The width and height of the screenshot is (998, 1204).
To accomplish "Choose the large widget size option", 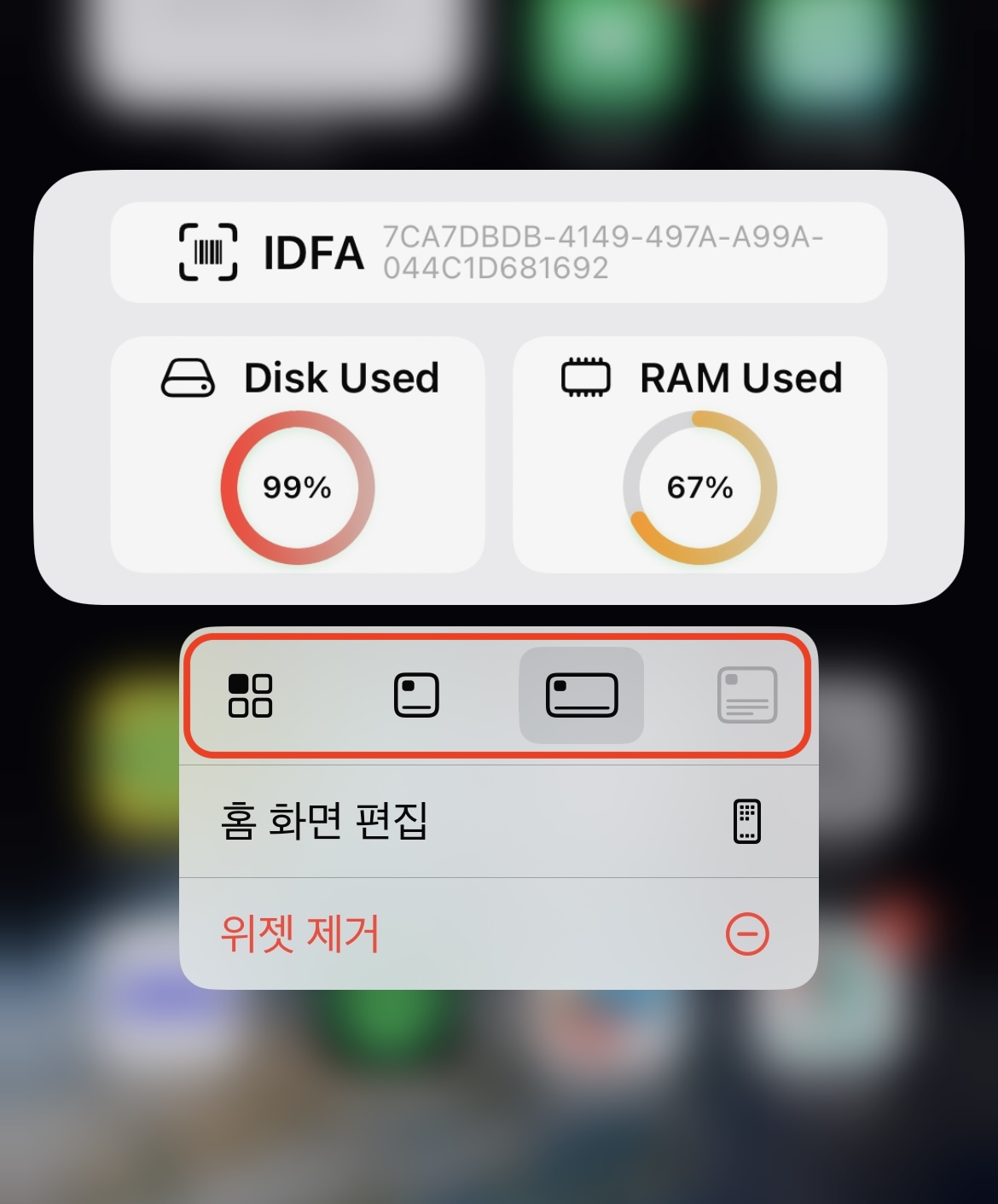I will click(x=747, y=695).
